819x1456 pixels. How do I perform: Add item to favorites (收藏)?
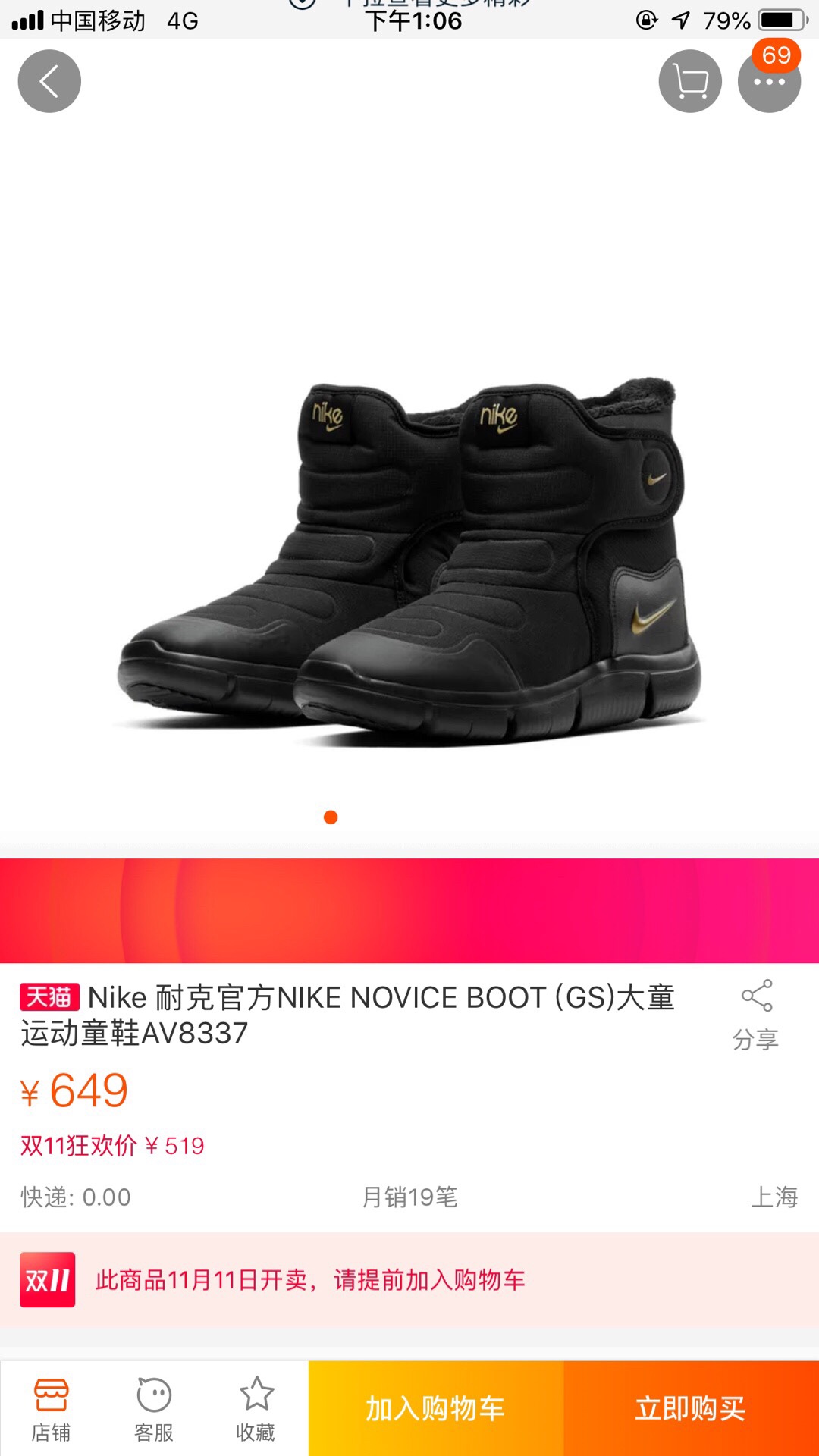pyautogui.click(x=256, y=1409)
